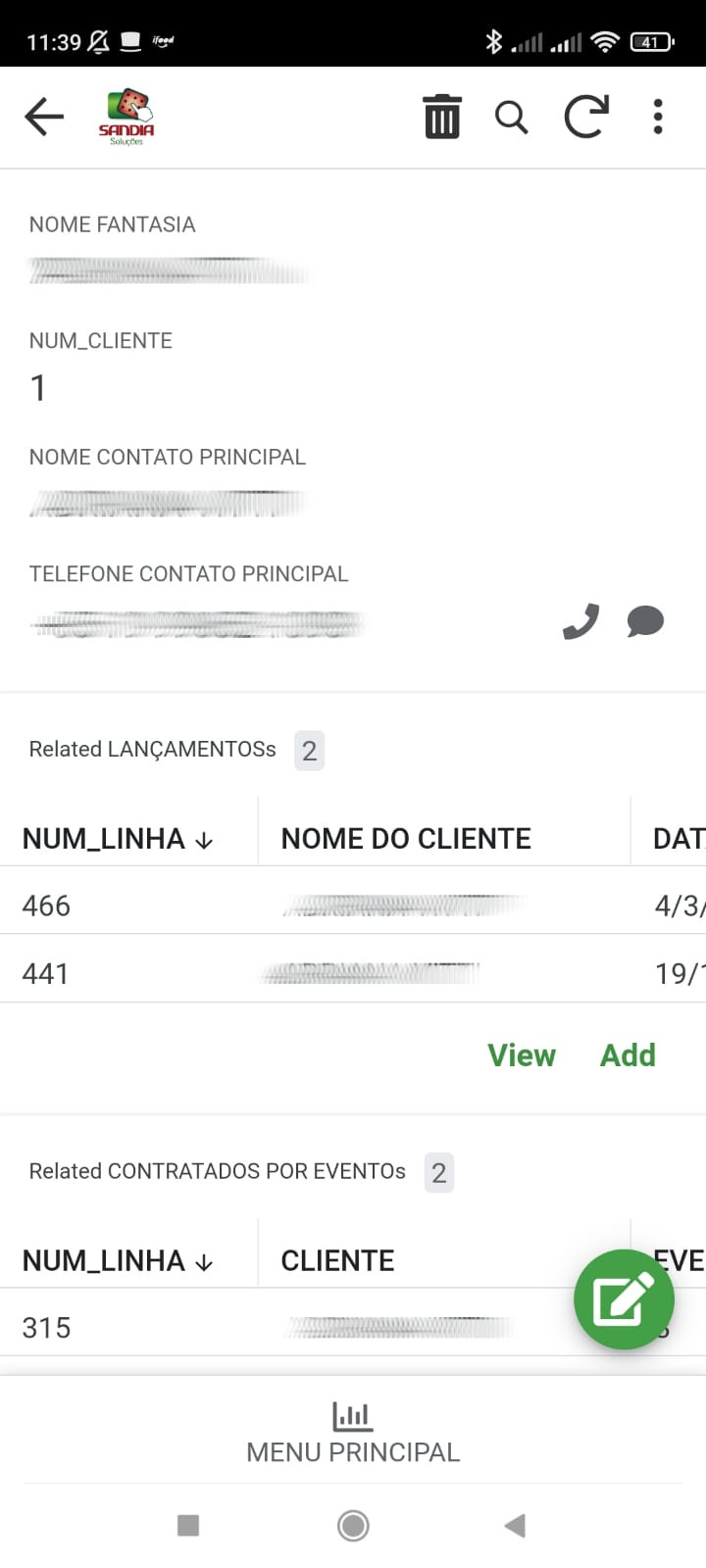This screenshot has width=706, height=1568.
Task: View all related LANÇAMENTOS
Action: [522, 1055]
